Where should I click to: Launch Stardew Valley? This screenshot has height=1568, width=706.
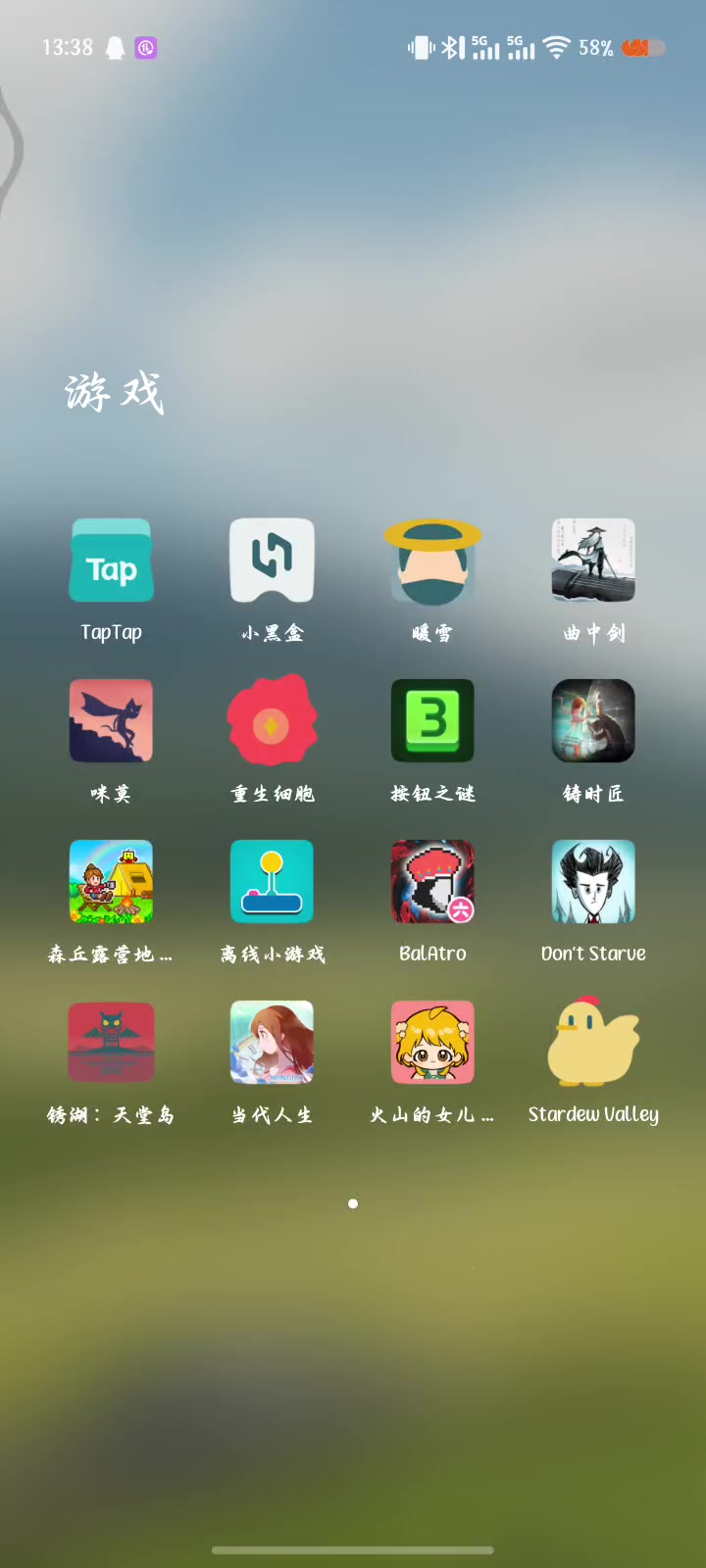click(593, 1043)
